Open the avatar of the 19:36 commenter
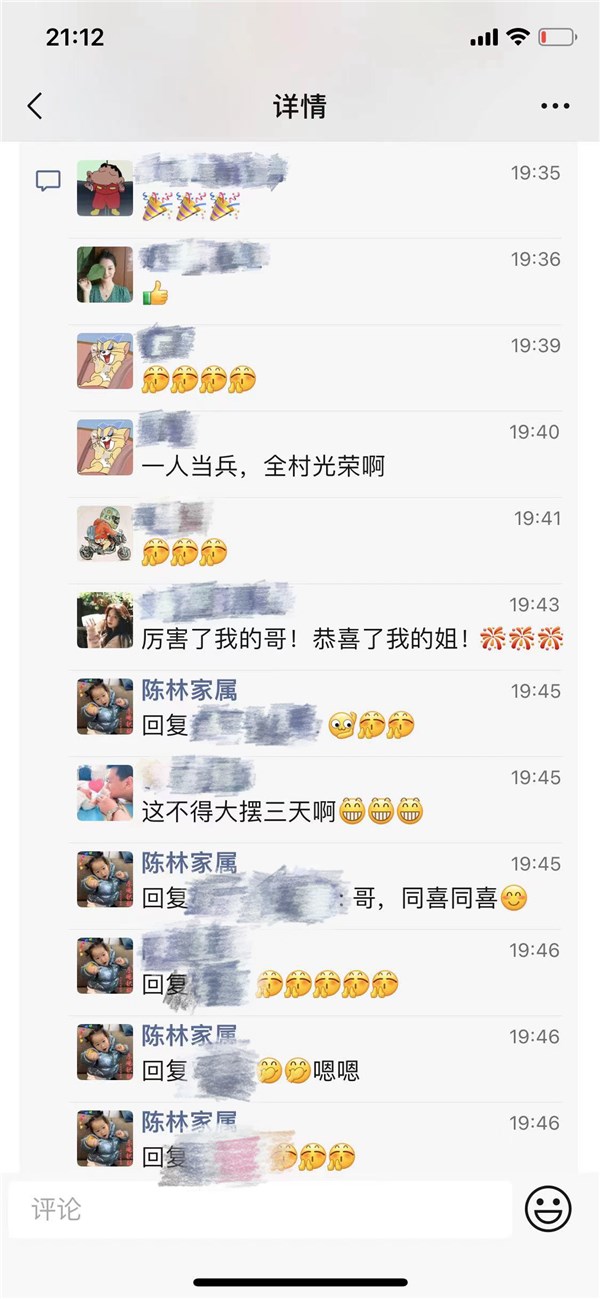Screen dimensions: 600x1299 coord(105,275)
